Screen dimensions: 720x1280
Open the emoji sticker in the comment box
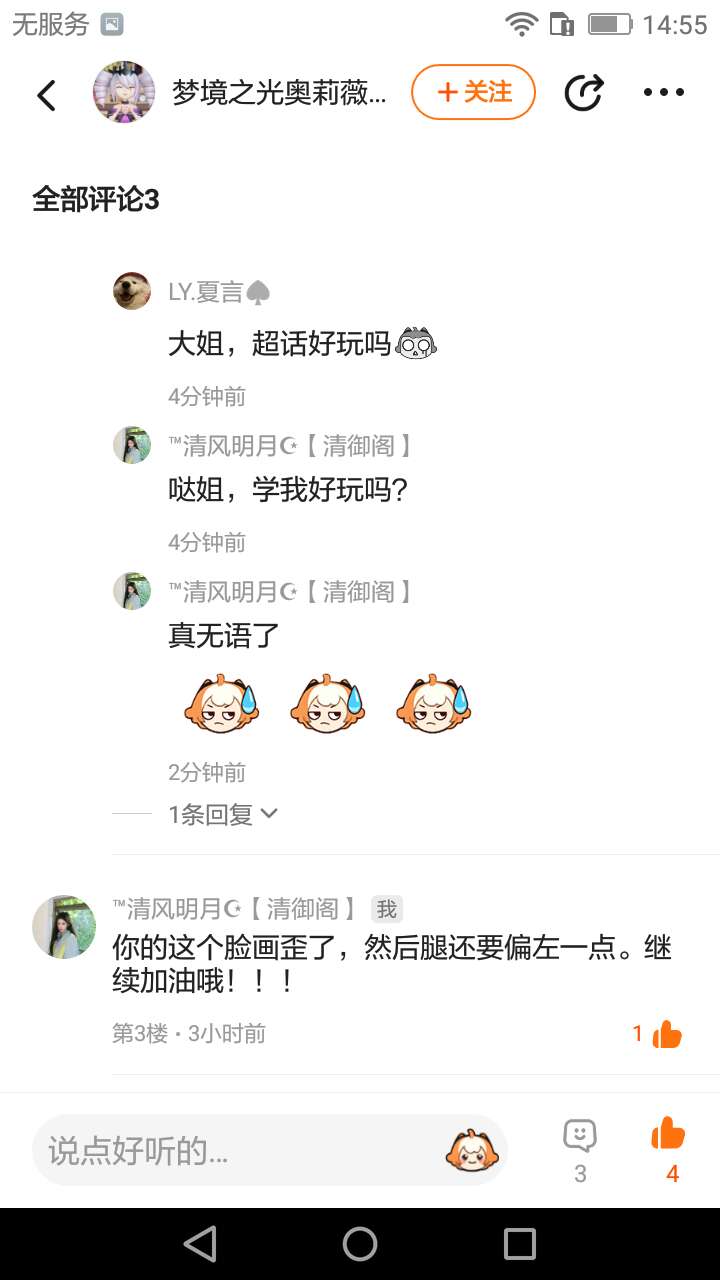(471, 1151)
